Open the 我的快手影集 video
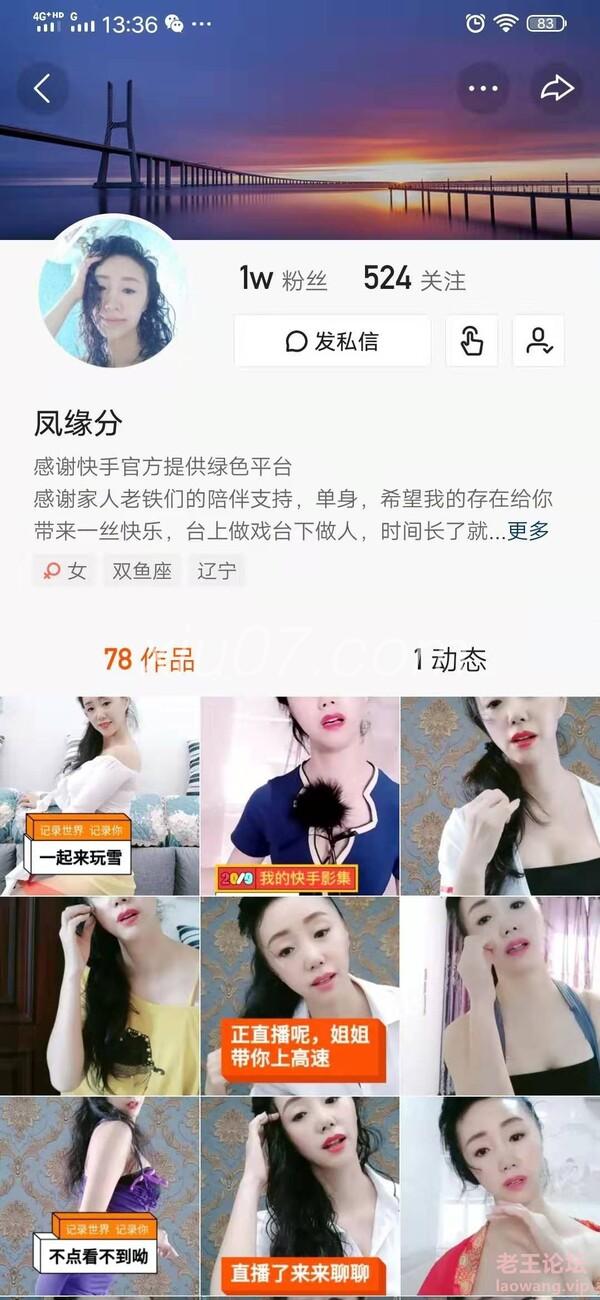Image resolution: width=600 pixels, height=1300 pixels. point(300,795)
